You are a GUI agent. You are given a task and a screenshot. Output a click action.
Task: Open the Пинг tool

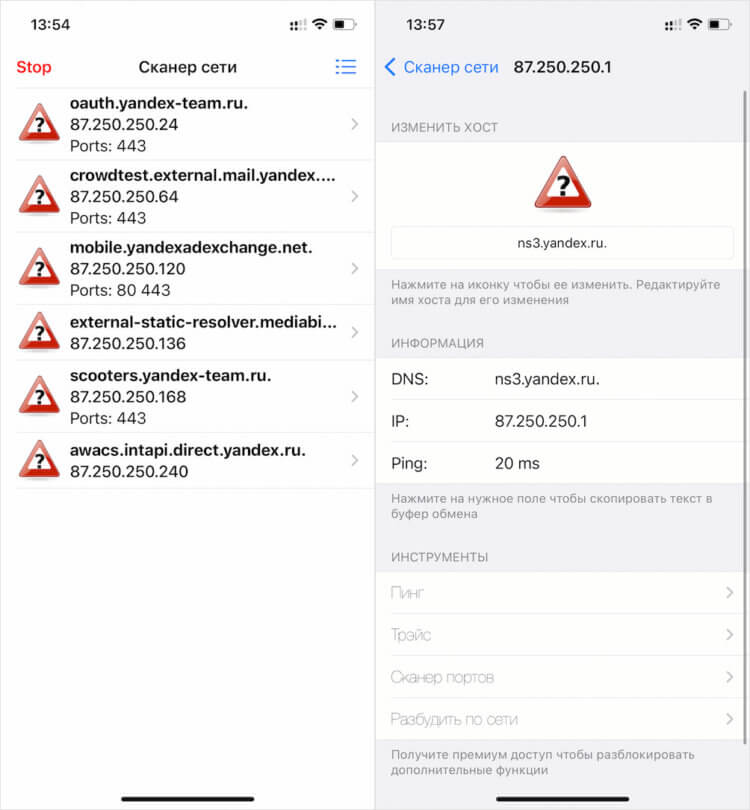click(562, 593)
